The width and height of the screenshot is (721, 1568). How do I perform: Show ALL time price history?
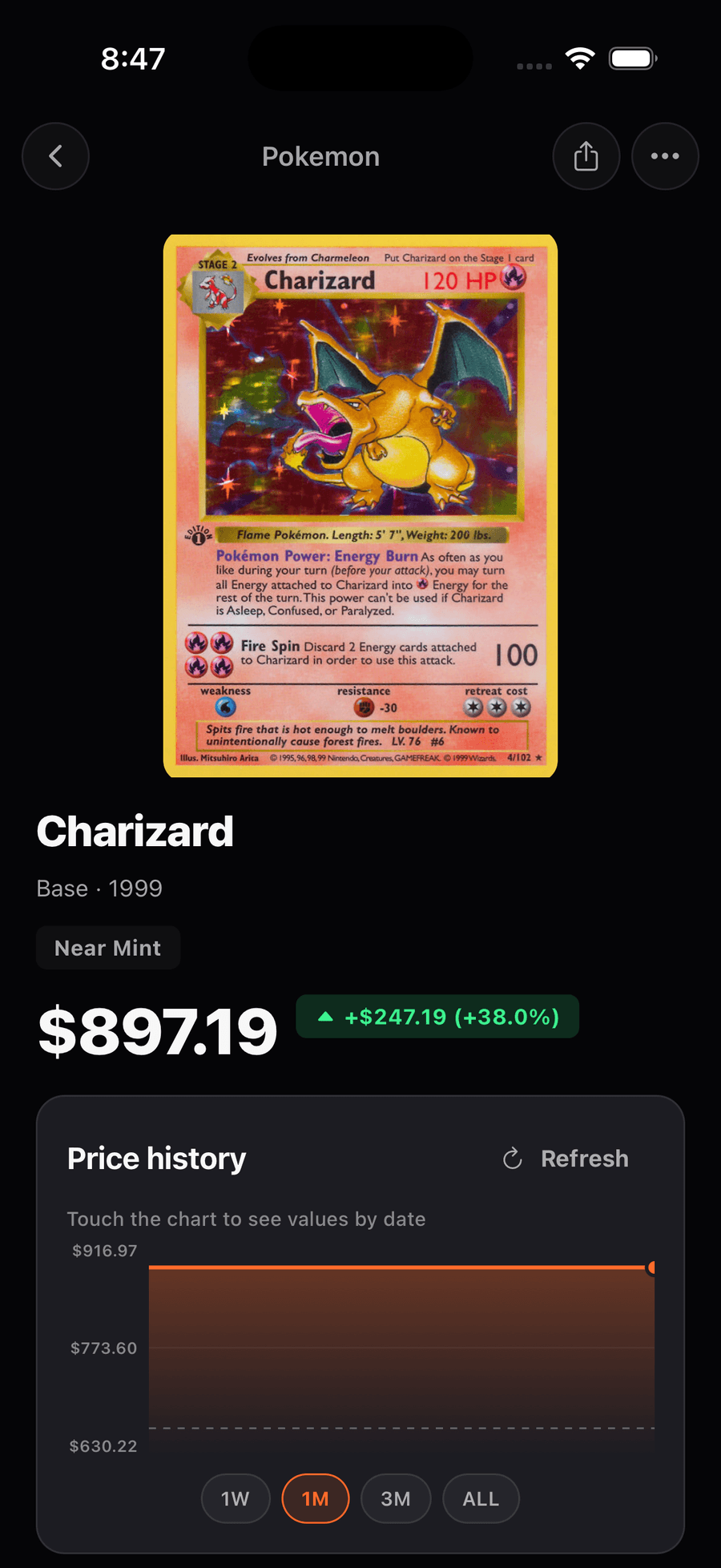click(481, 1498)
